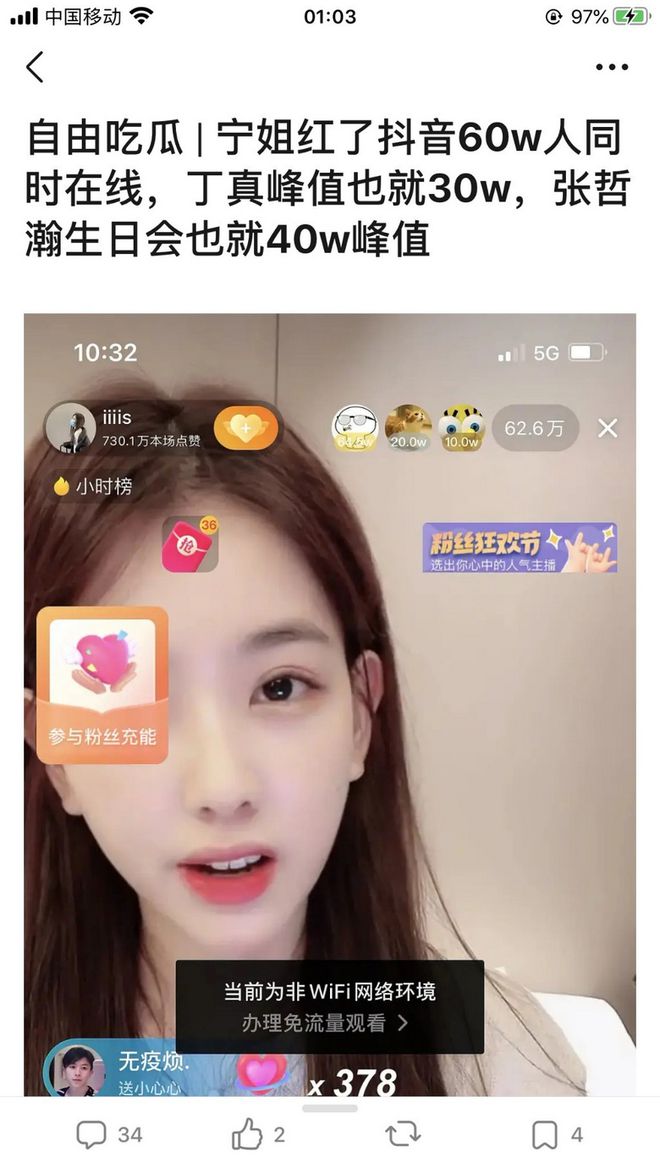
Task: Repost this post
Action: 402,1134
